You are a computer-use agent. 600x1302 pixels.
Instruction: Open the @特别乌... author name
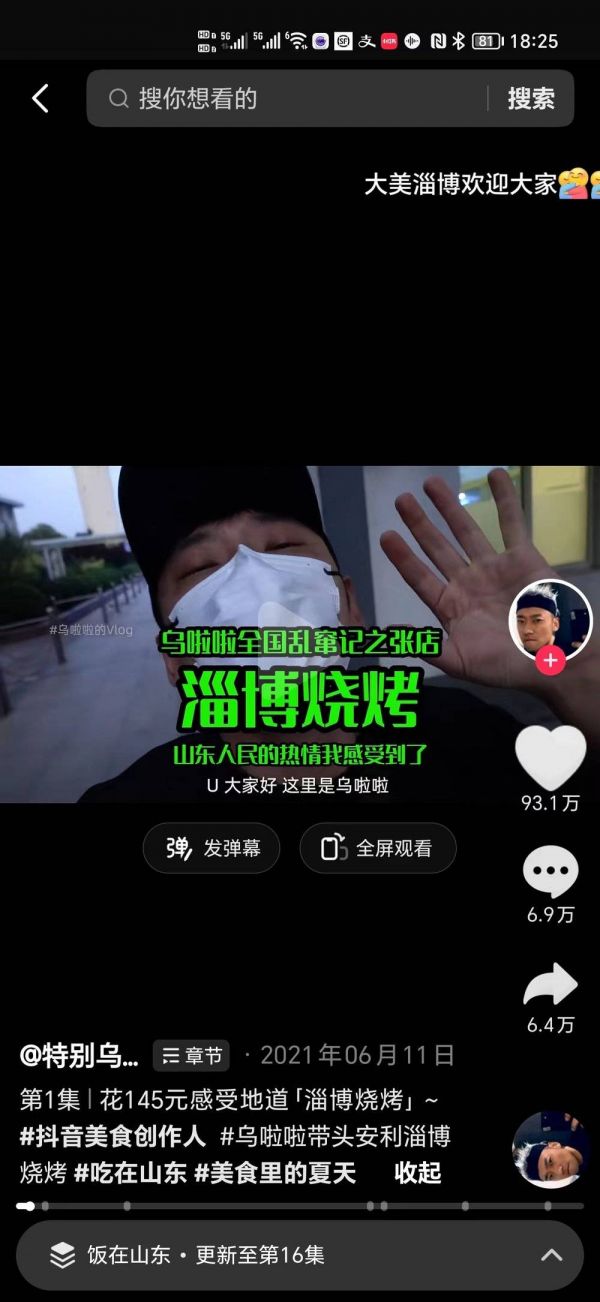80,1055
